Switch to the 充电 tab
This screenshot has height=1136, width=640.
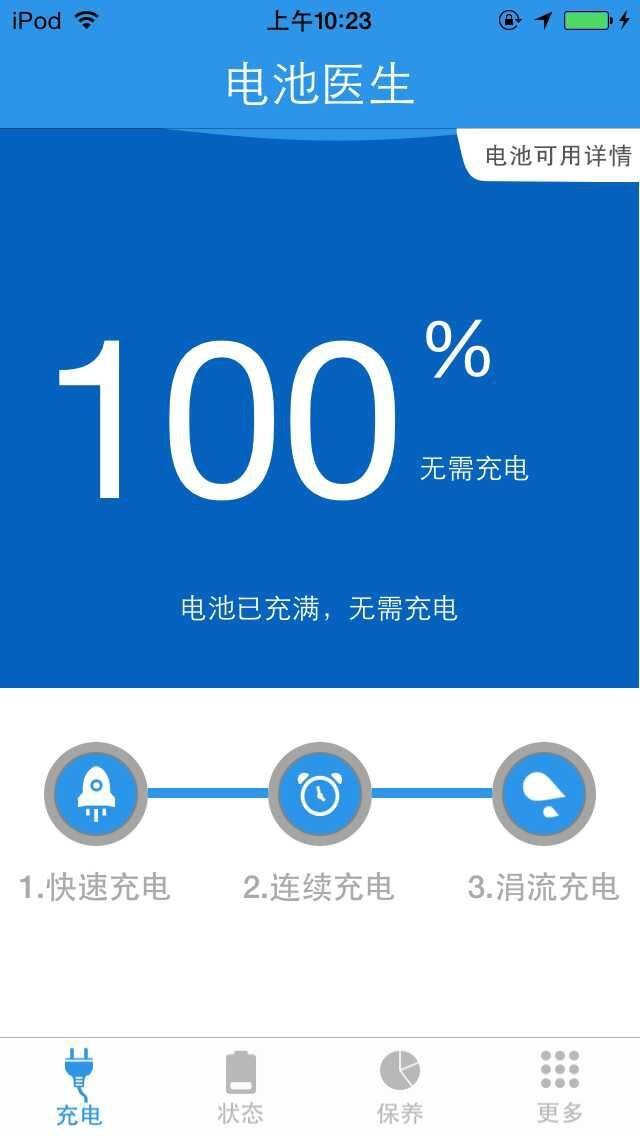click(80, 1086)
